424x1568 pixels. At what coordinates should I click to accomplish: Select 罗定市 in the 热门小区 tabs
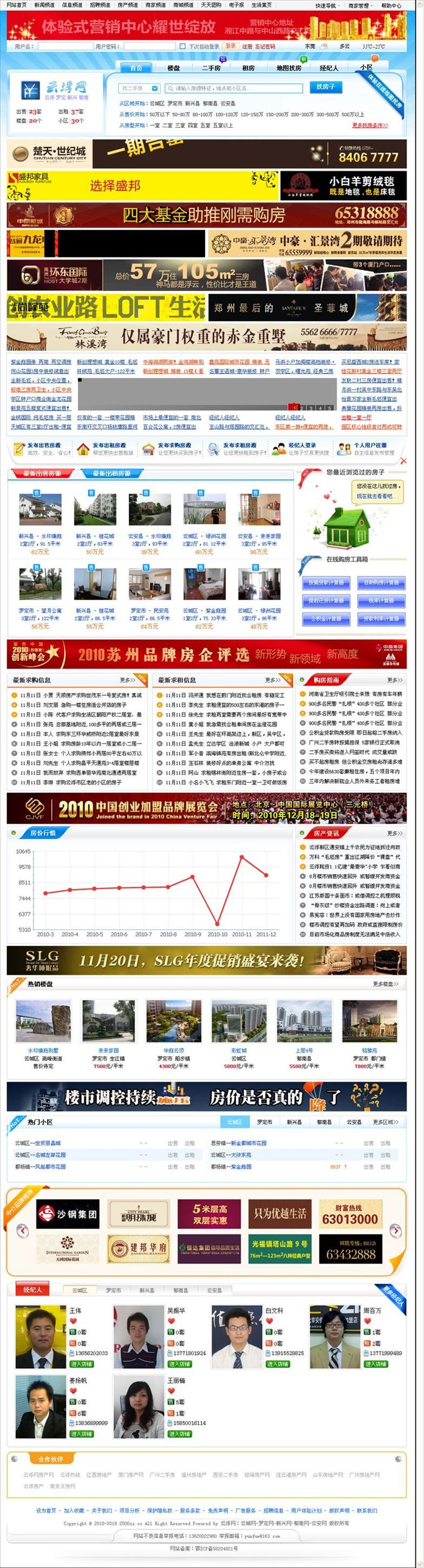(264, 1122)
